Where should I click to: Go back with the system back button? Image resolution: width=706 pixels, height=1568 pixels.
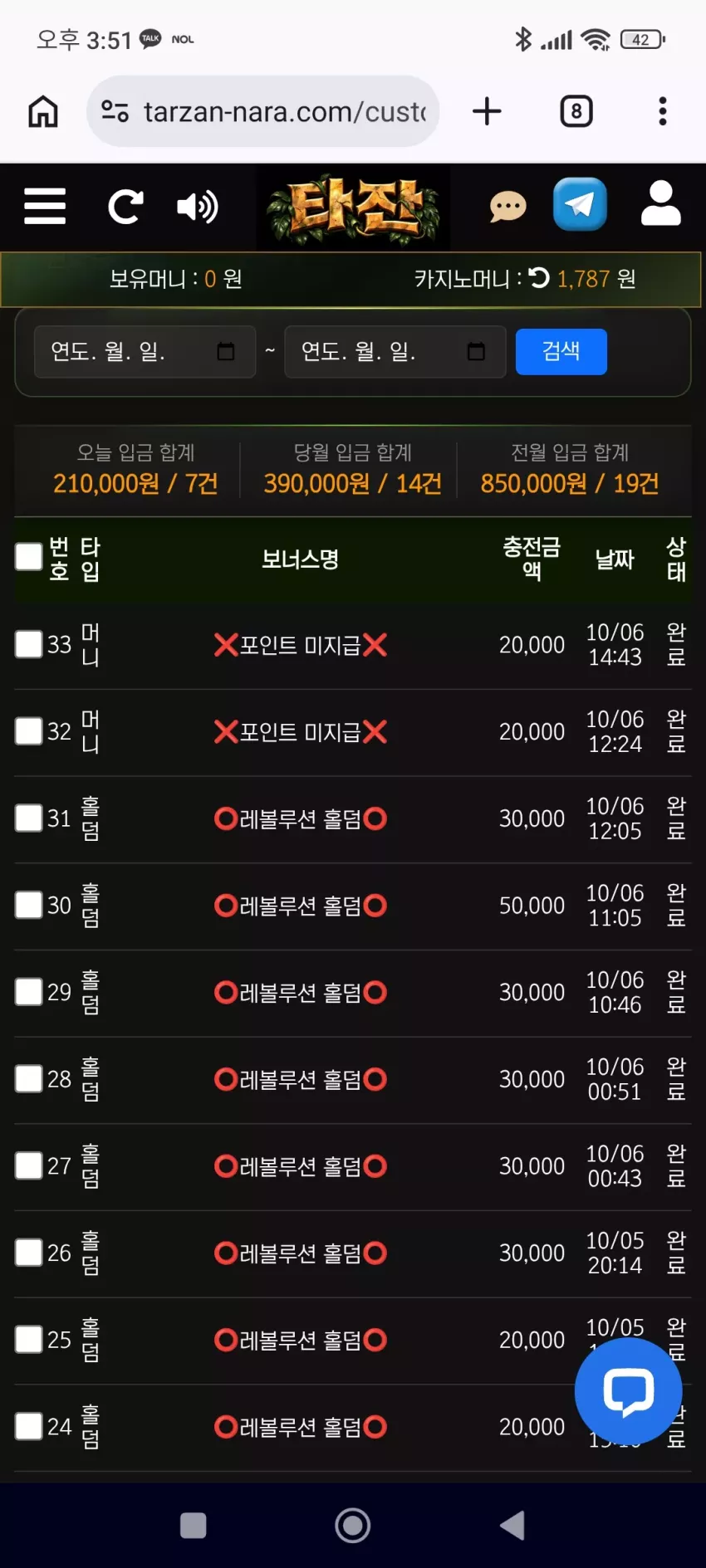pos(512,1525)
